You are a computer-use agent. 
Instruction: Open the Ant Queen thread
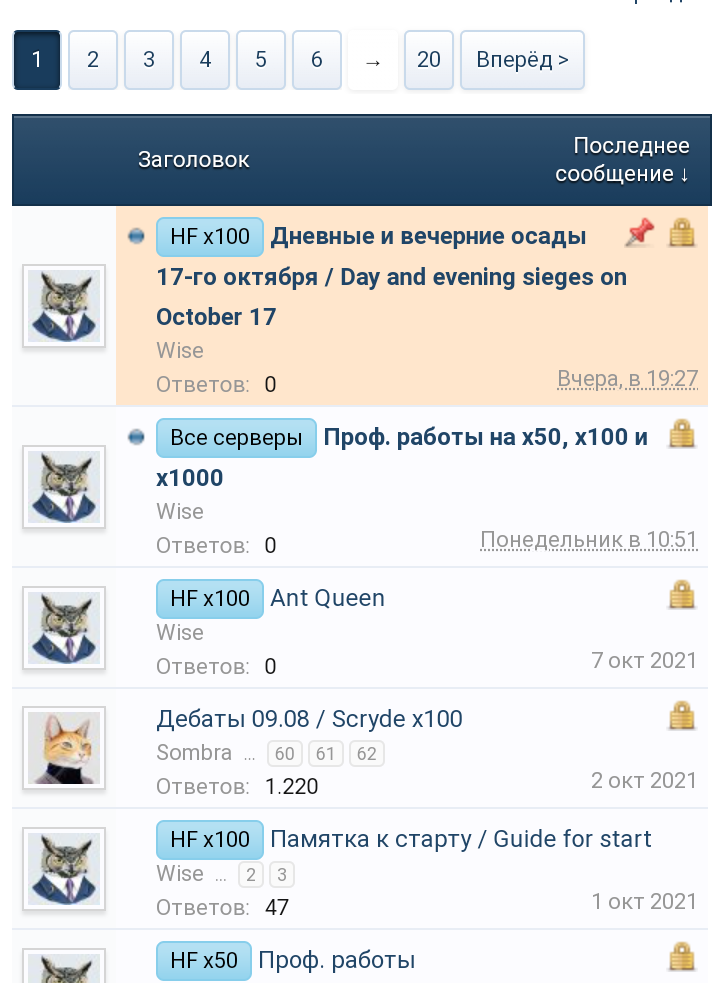pos(327,598)
